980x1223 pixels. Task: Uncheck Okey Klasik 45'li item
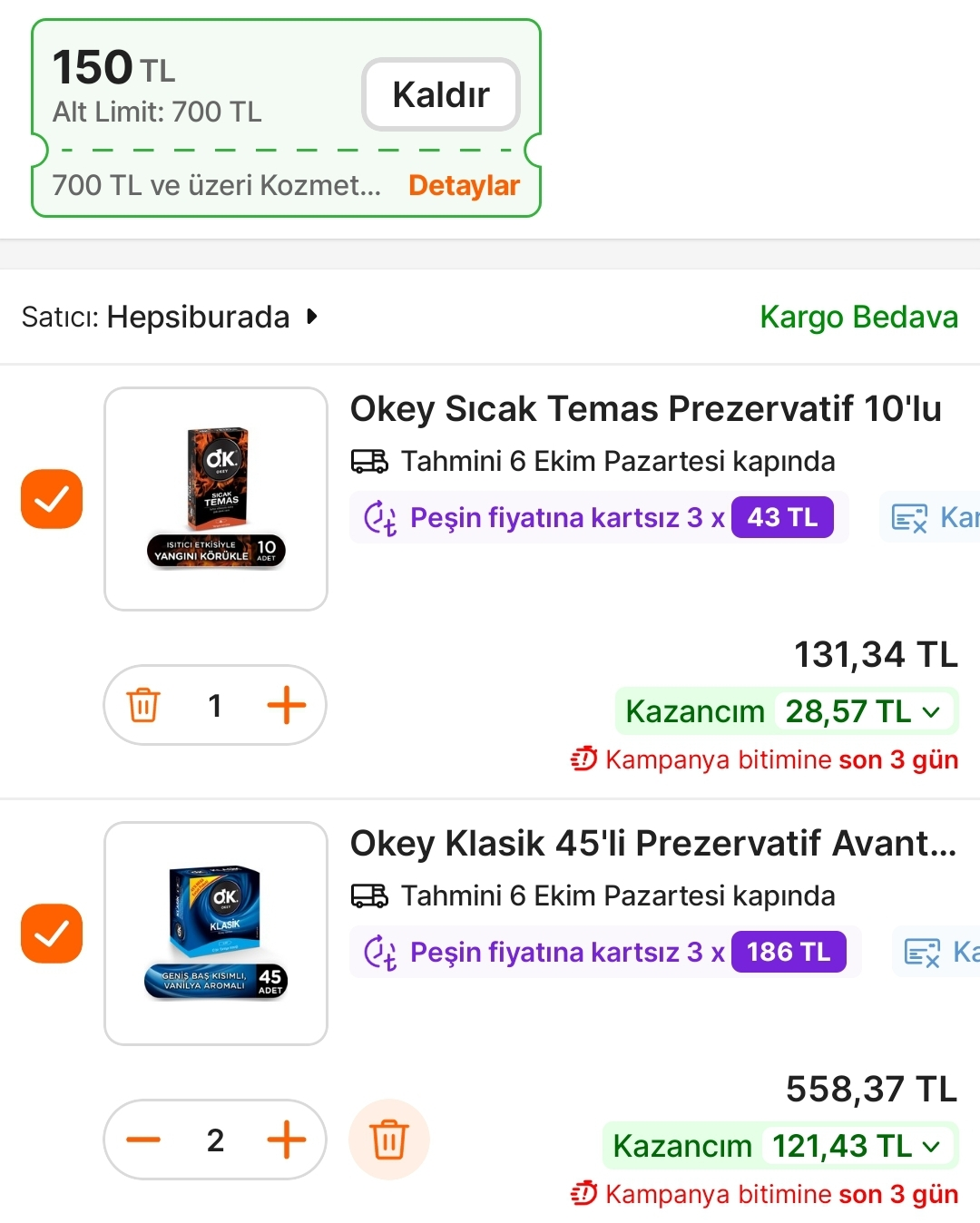tap(52, 933)
